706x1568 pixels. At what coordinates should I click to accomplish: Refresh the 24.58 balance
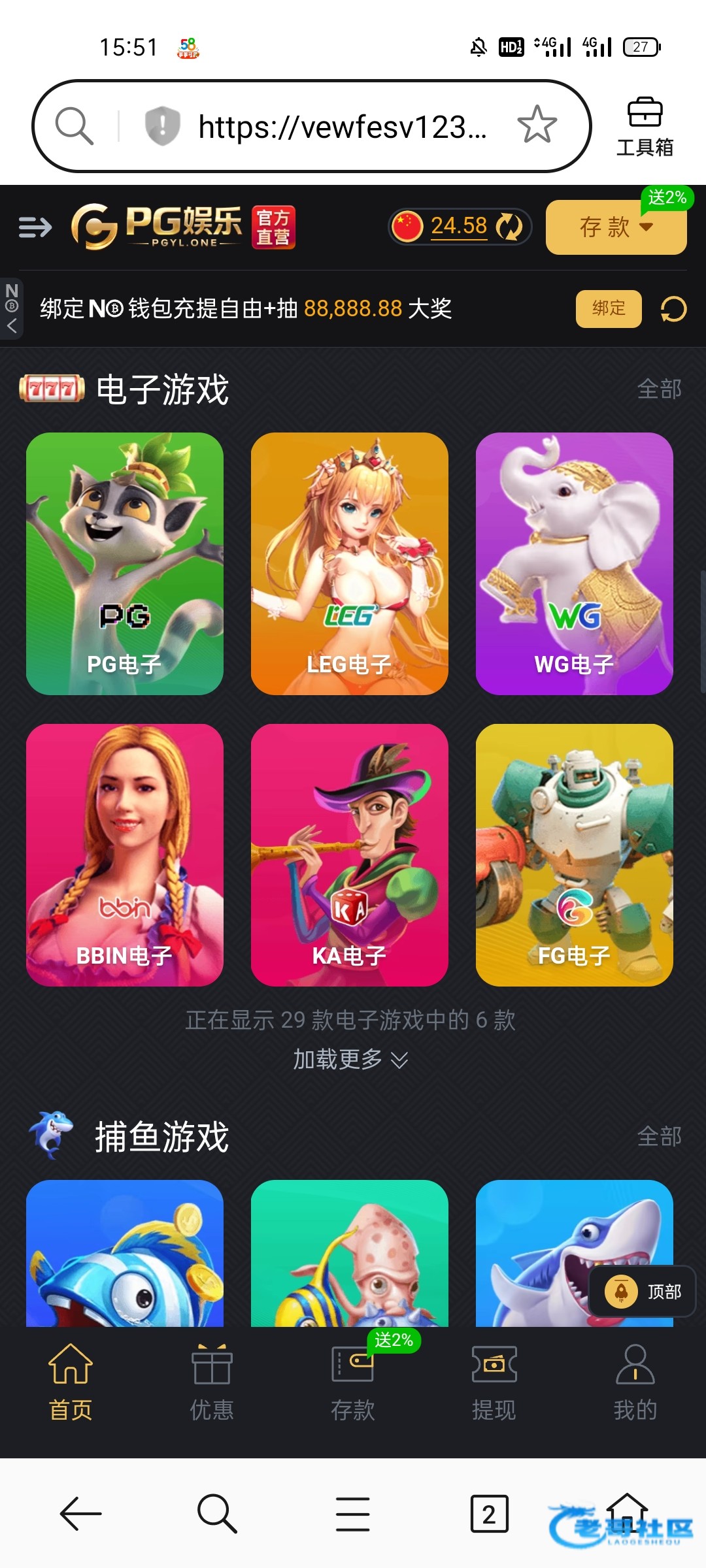click(509, 227)
